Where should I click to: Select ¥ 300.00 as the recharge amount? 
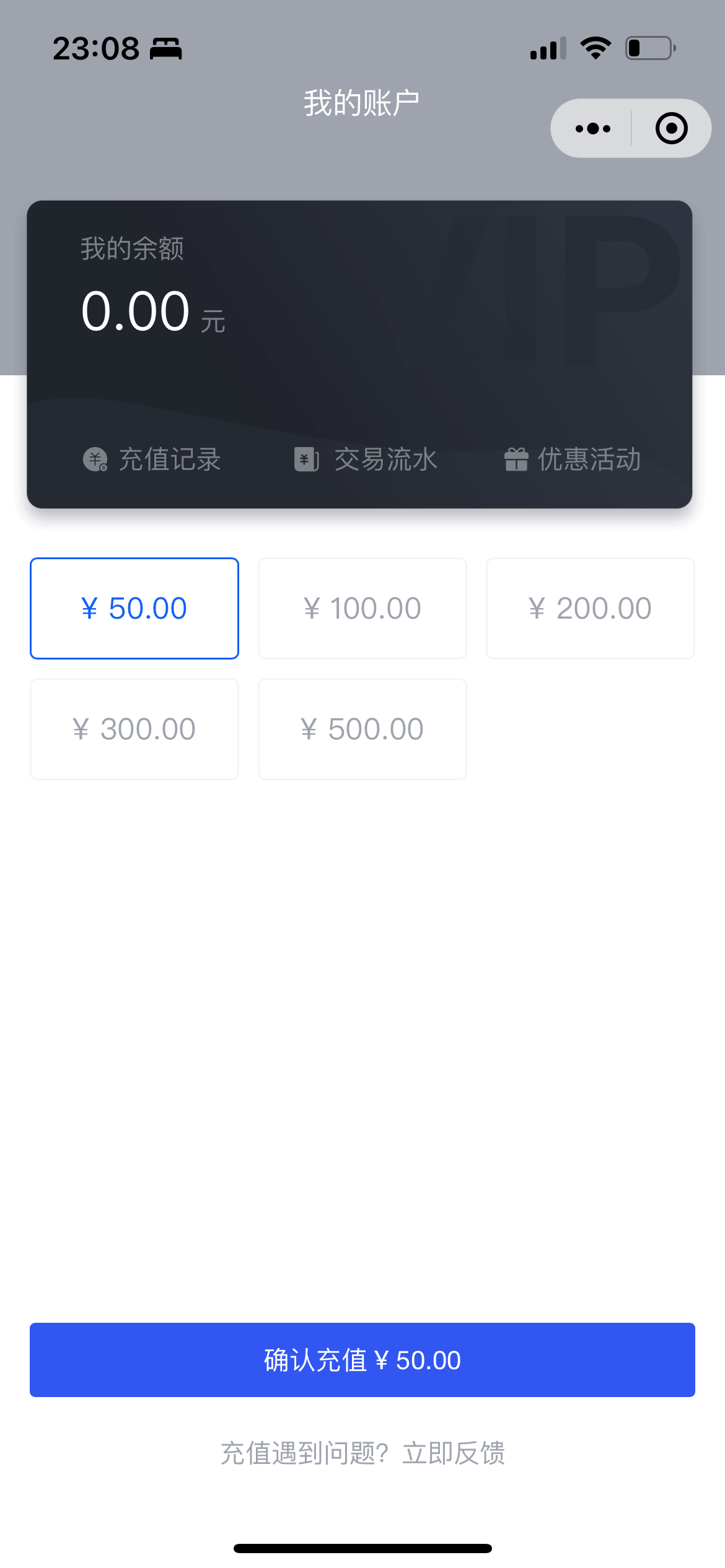coord(134,729)
